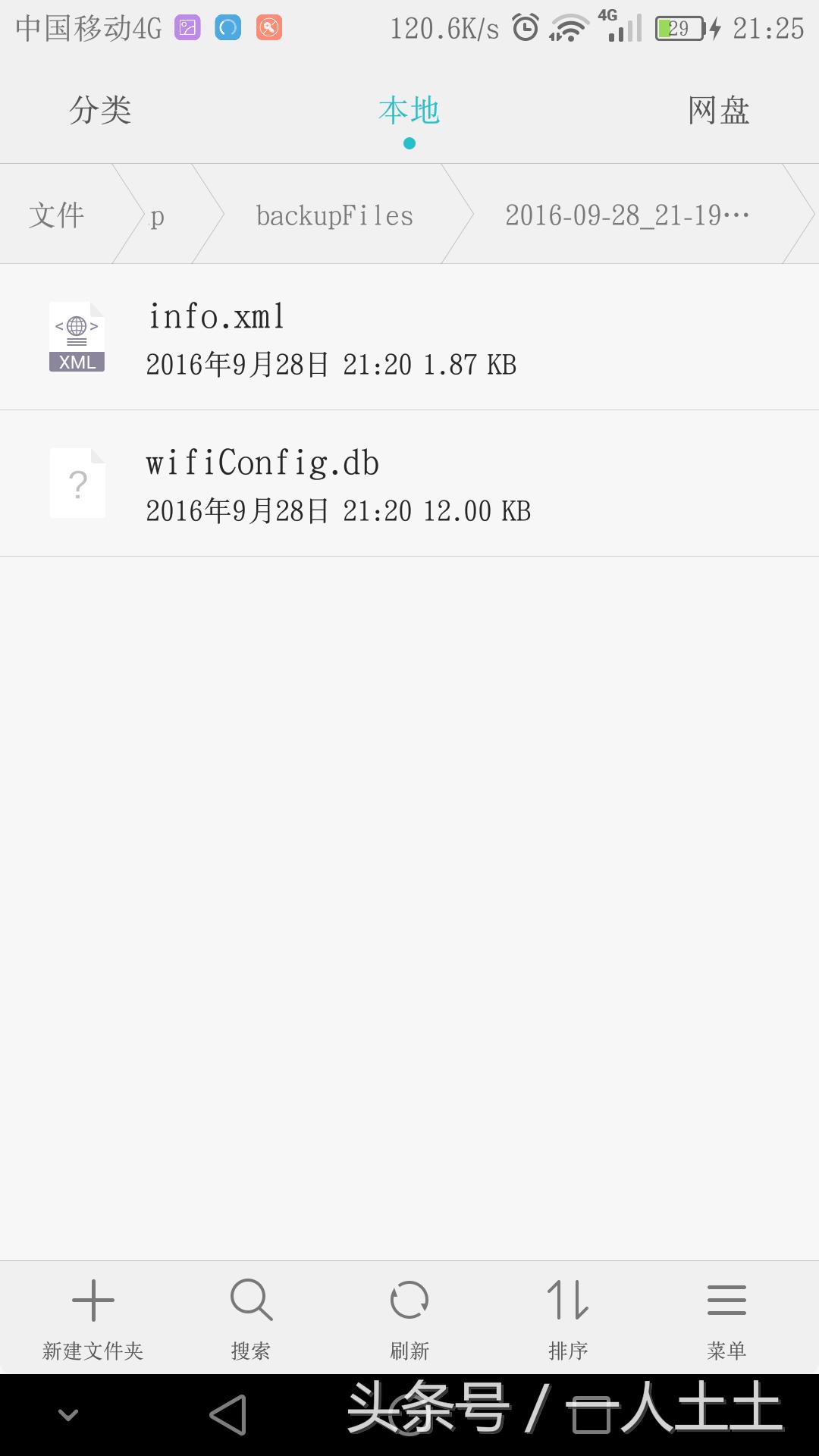This screenshot has width=819, height=1456.
Task: Tap the refresh icon
Action: click(x=409, y=1298)
